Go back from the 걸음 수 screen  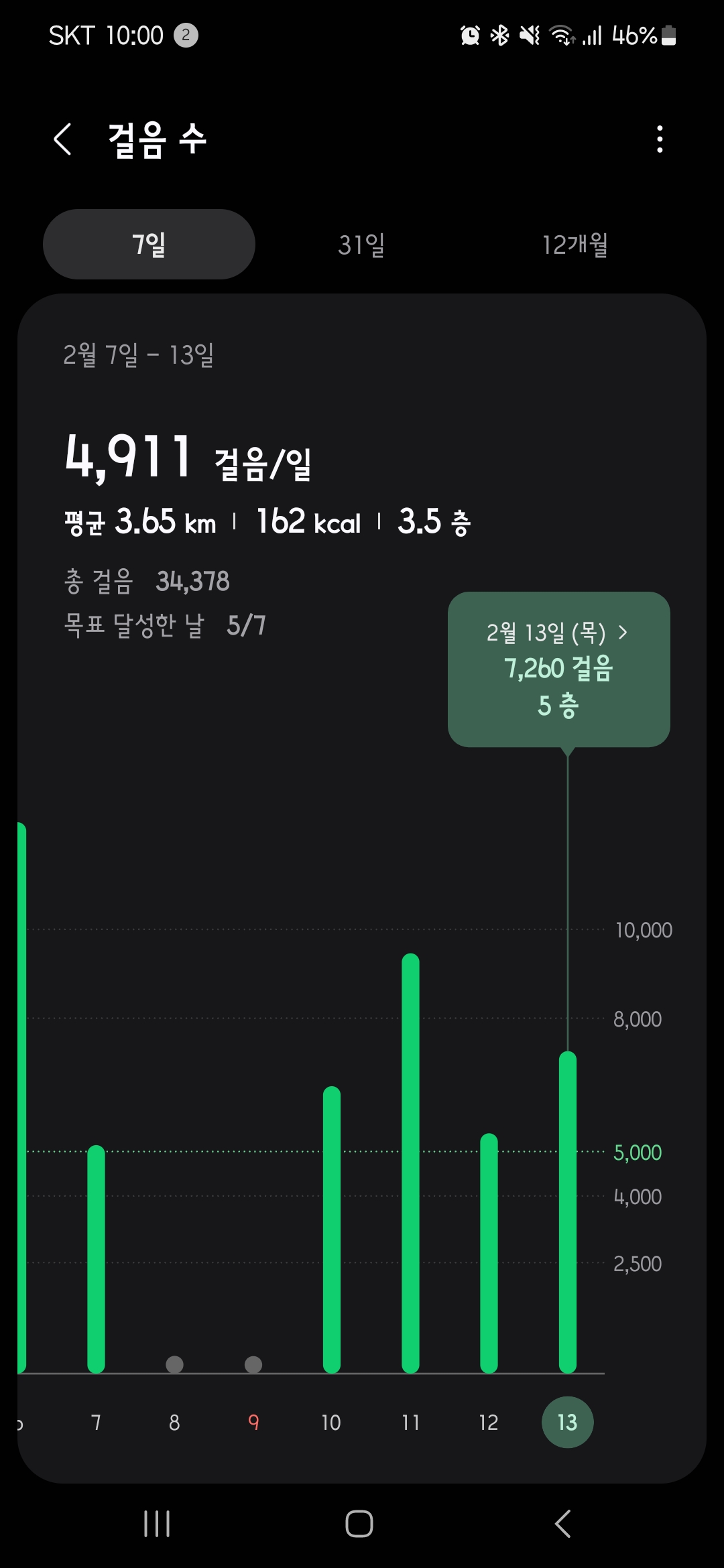click(62, 139)
